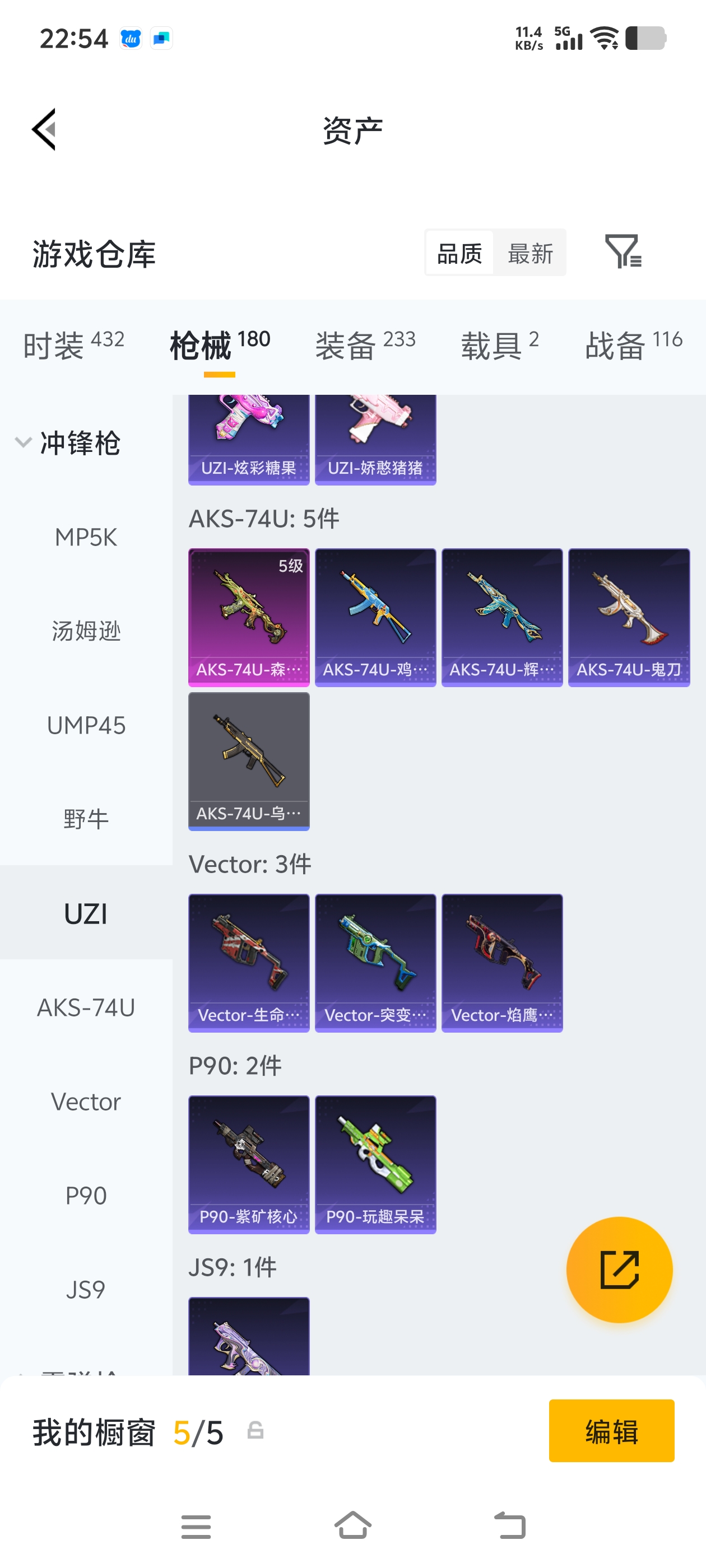This screenshot has height=1568, width=706.
Task: Go back using the top-left arrow
Action: click(44, 129)
